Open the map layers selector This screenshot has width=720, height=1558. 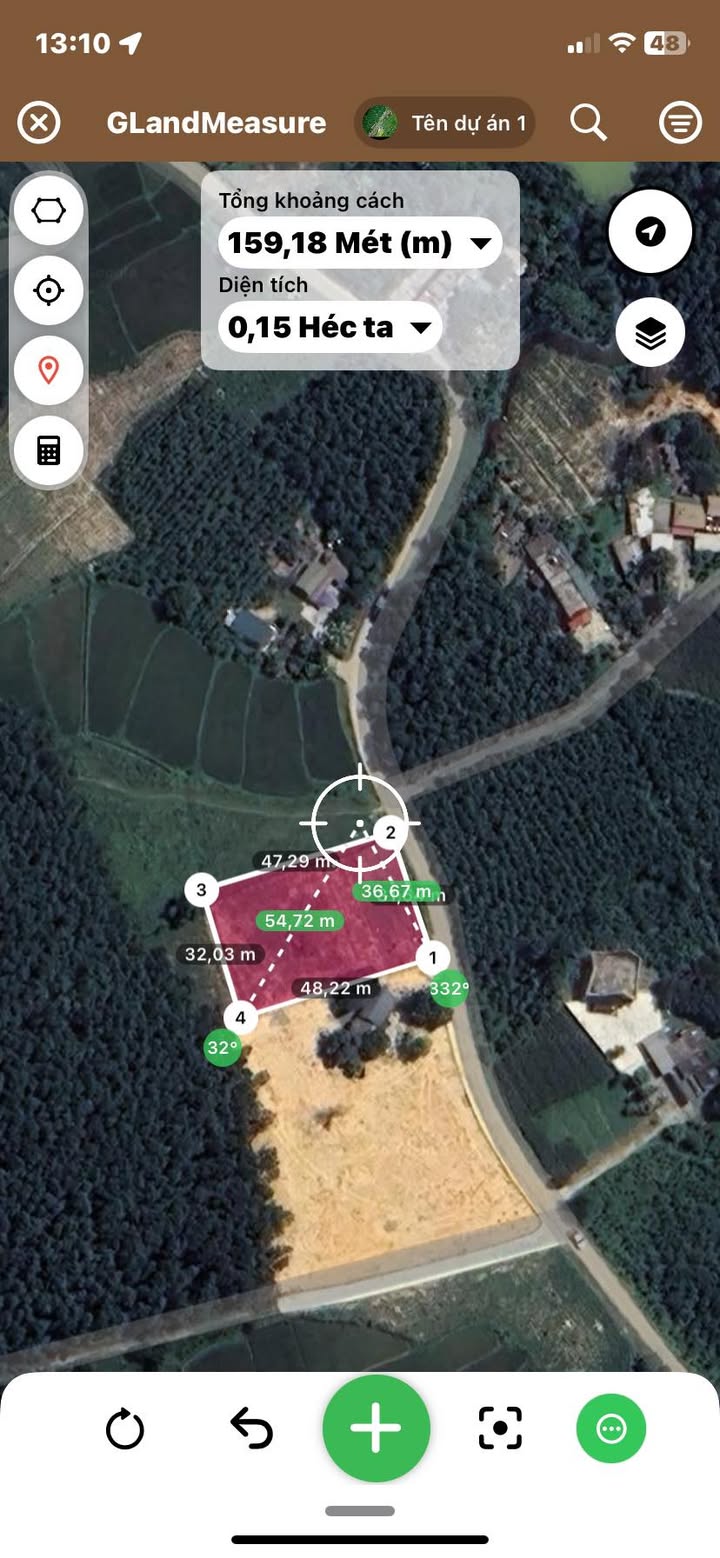coord(651,333)
